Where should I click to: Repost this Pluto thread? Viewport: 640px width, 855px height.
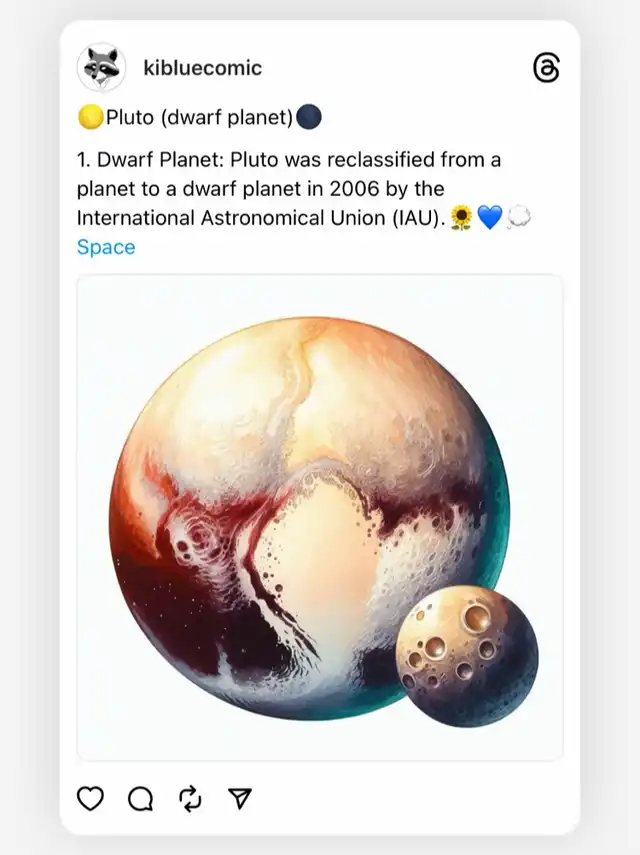(190, 799)
